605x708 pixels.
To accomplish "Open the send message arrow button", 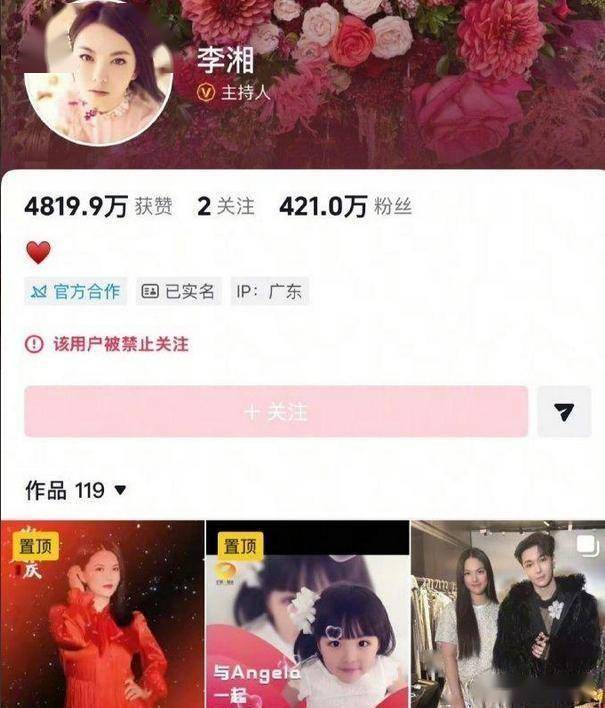I will [x=564, y=412].
